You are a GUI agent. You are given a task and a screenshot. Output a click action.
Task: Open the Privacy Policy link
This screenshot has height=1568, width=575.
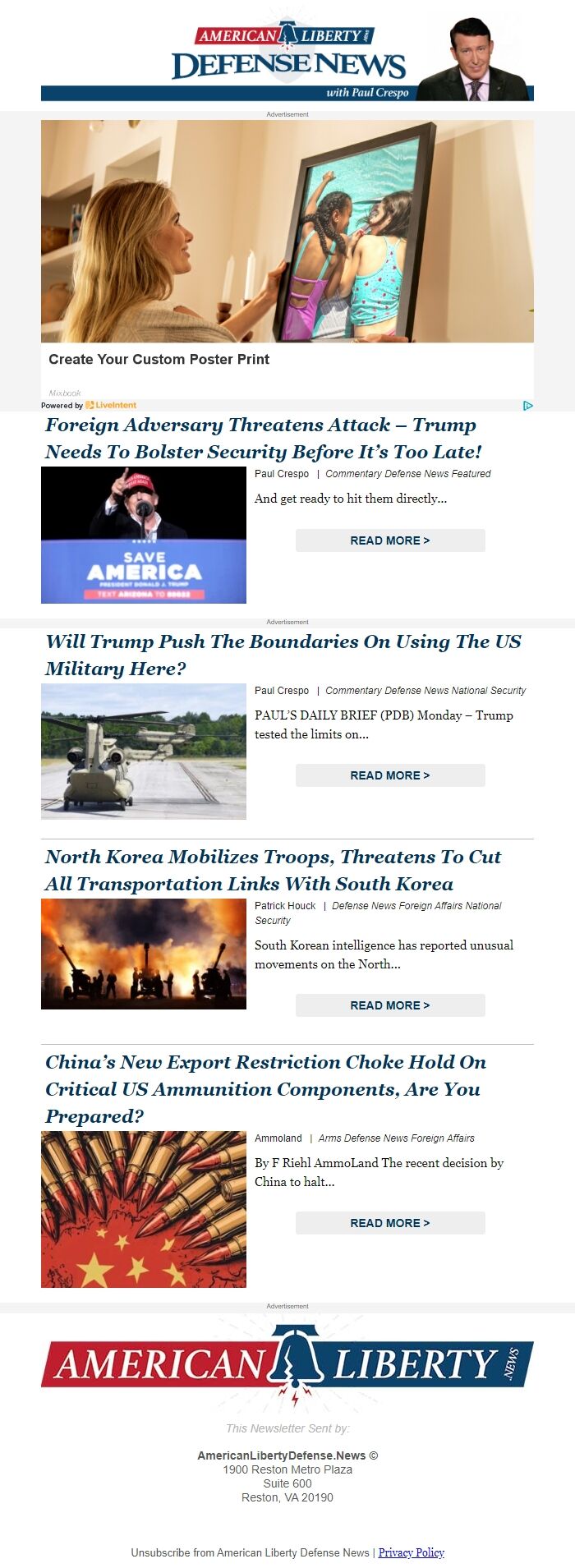[x=411, y=1552]
